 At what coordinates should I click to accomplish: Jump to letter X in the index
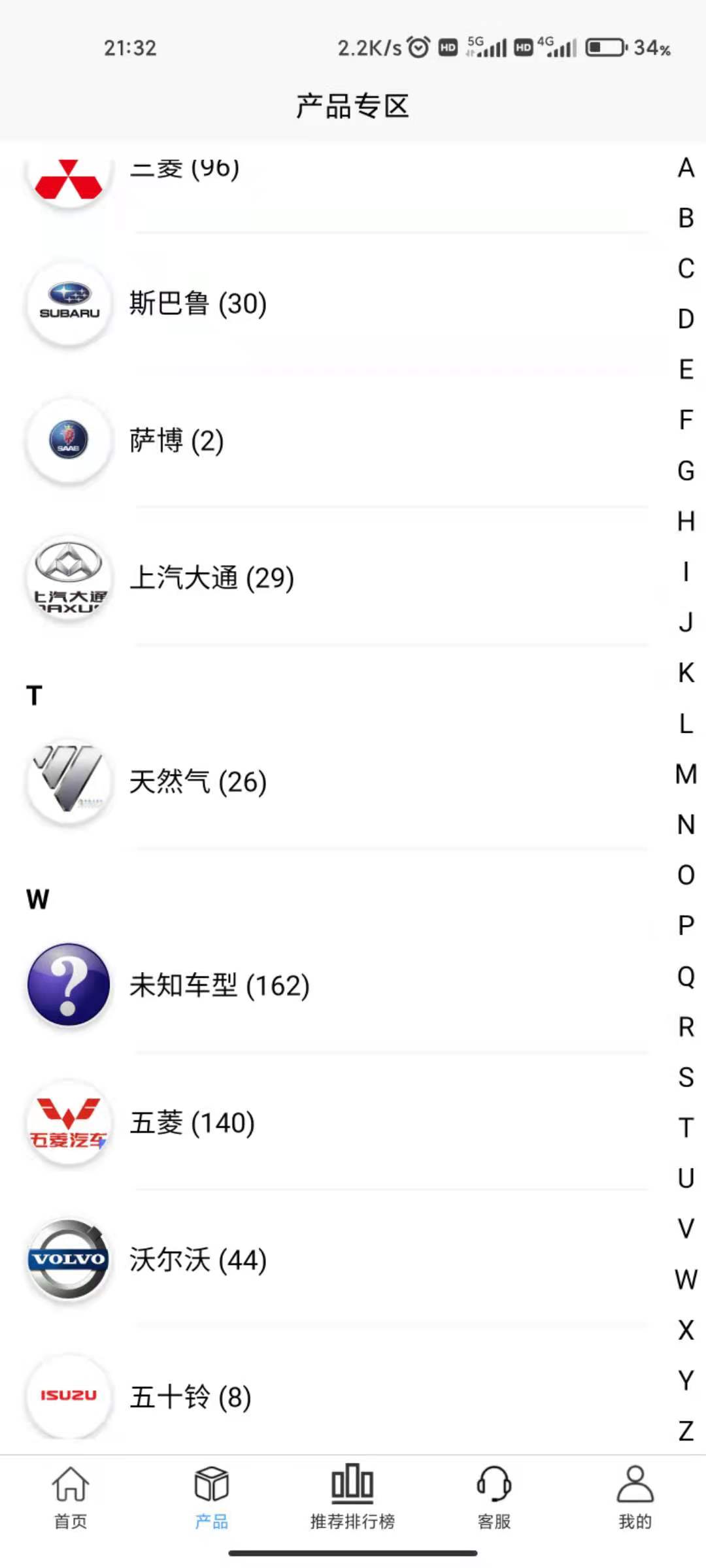686,1330
